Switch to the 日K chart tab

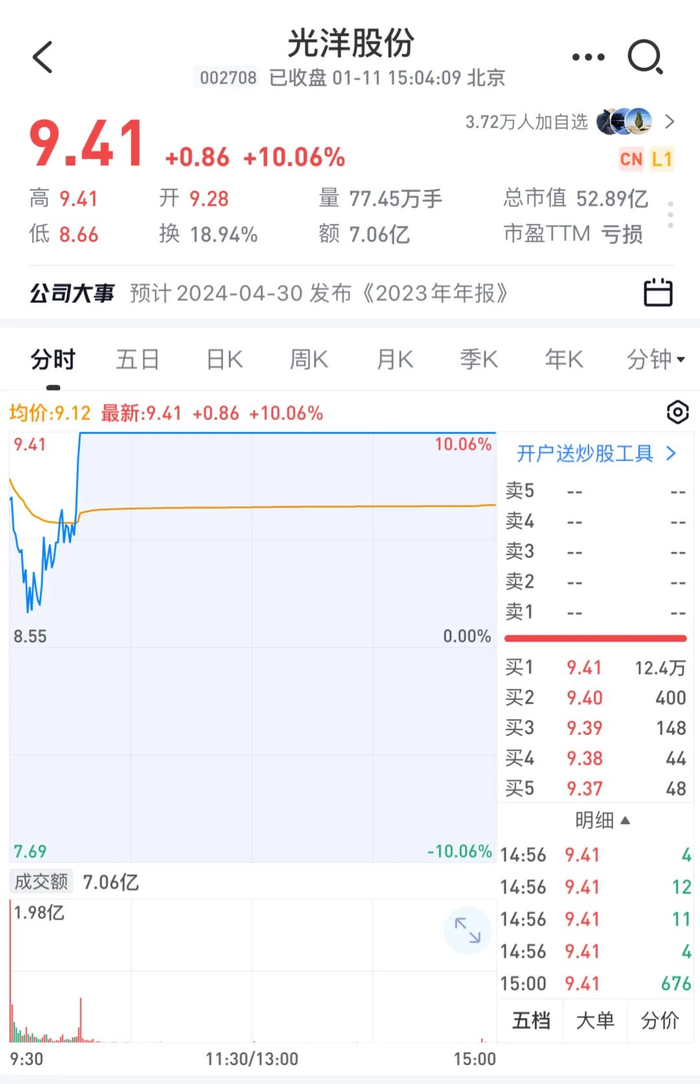(224, 360)
